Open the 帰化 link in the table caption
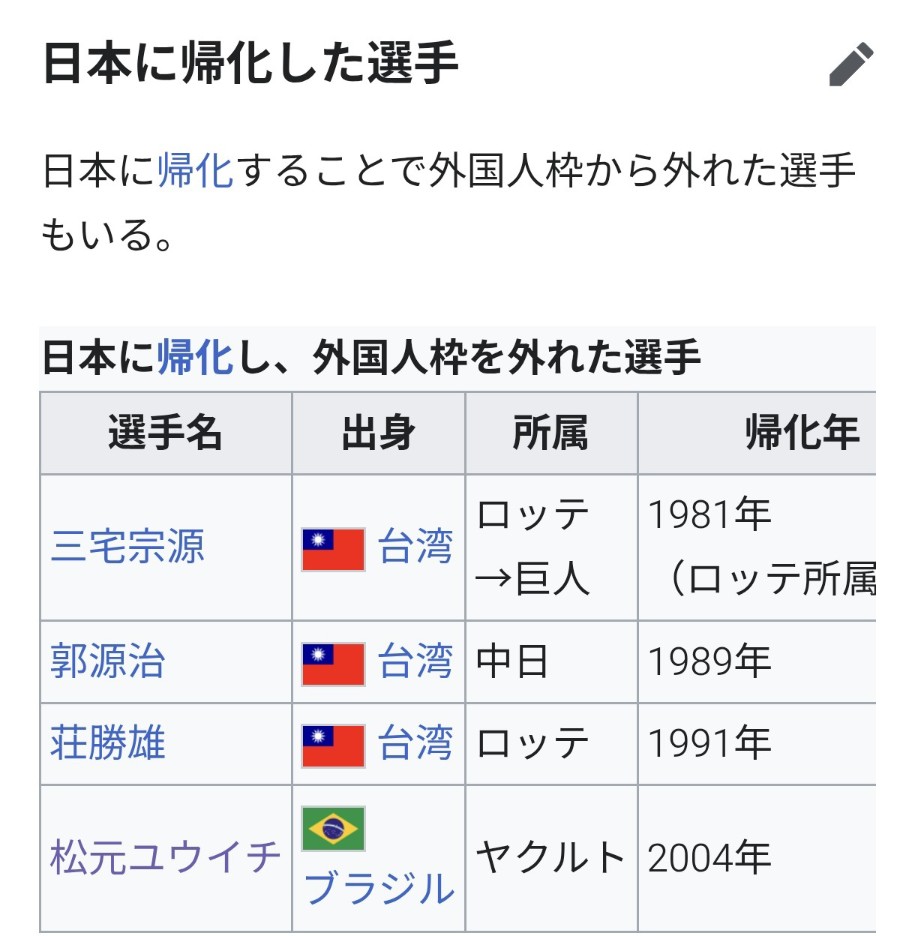This screenshot has width=915, height=936. [196, 356]
